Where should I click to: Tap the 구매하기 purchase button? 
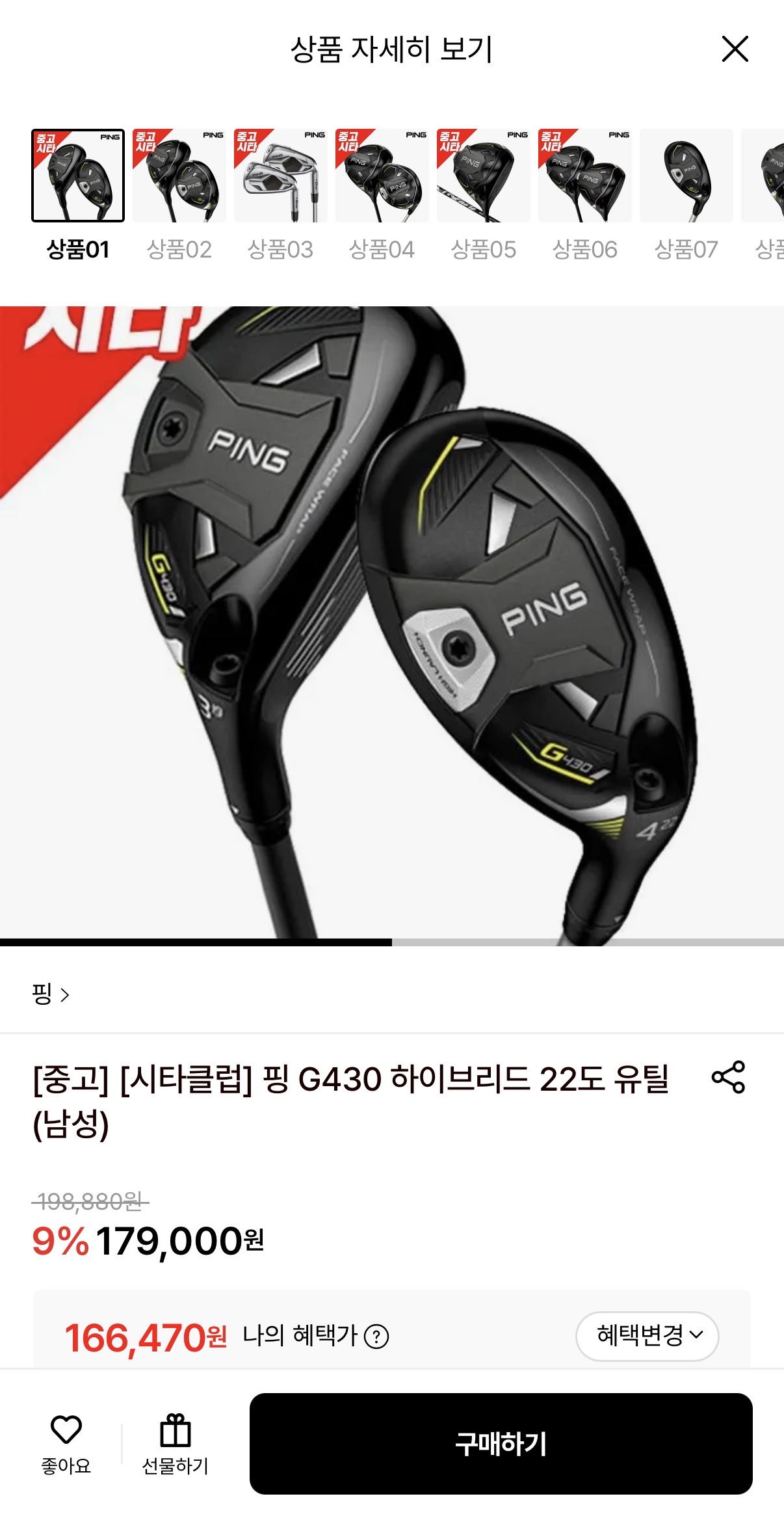[x=501, y=1443]
